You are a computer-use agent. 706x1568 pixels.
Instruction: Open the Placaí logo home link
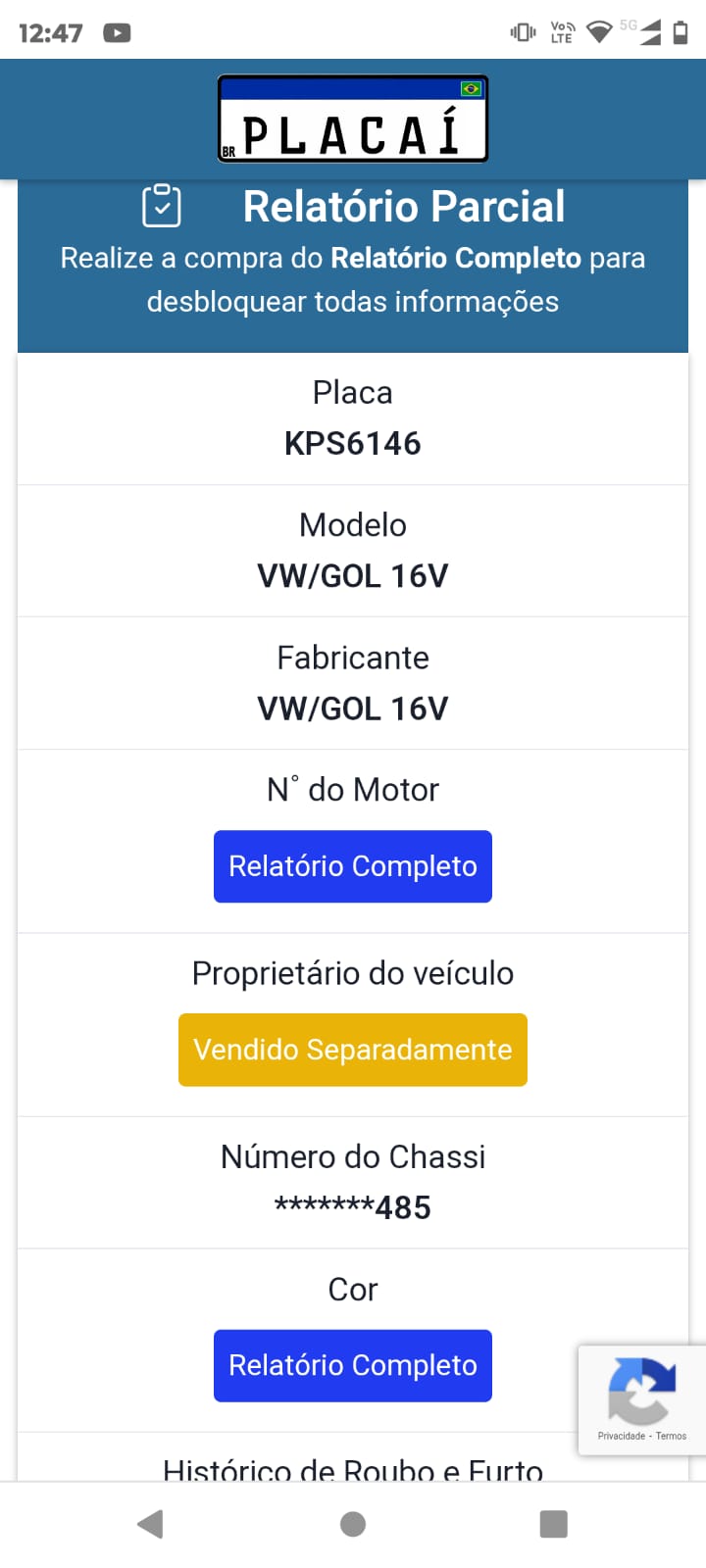pyautogui.click(x=353, y=120)
